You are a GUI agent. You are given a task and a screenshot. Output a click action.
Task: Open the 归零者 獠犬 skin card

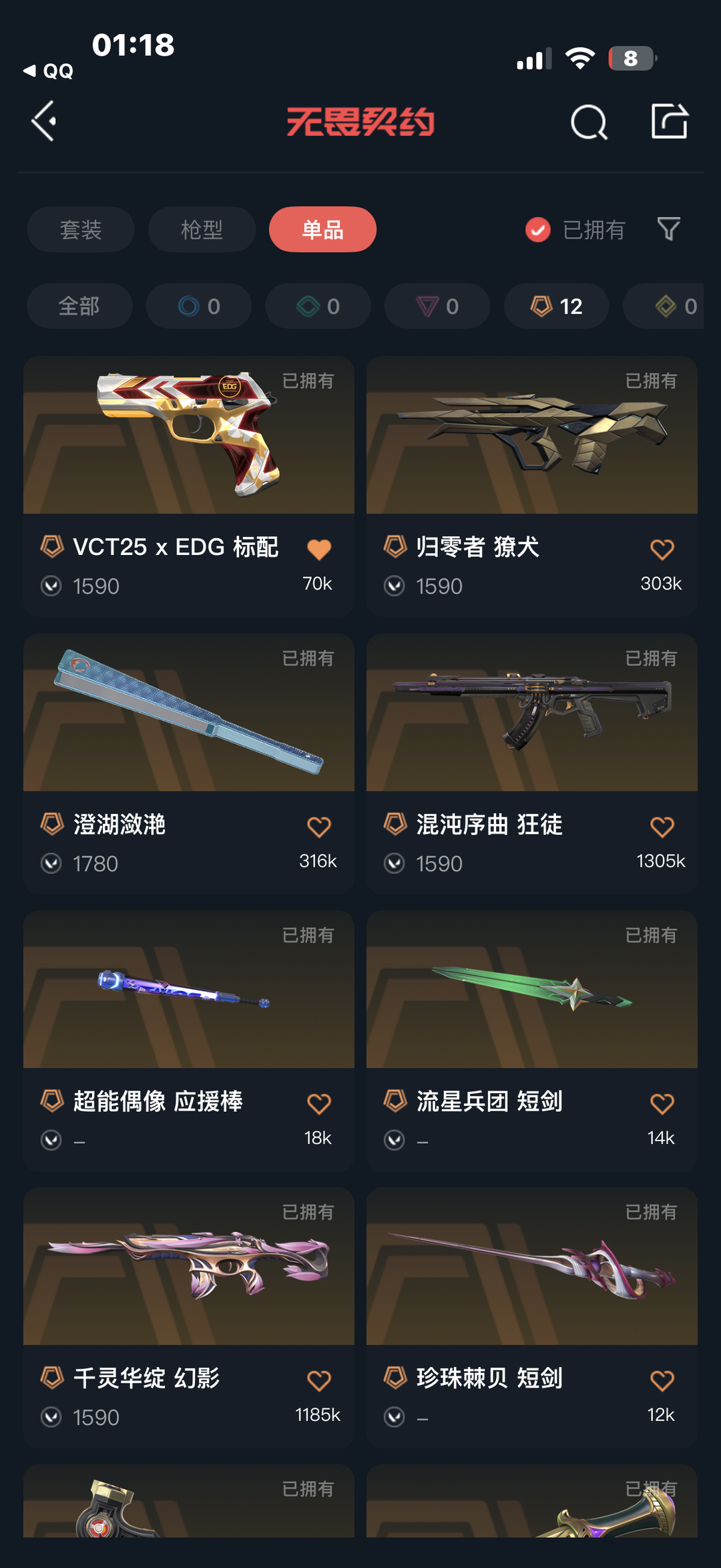point(532,486)
